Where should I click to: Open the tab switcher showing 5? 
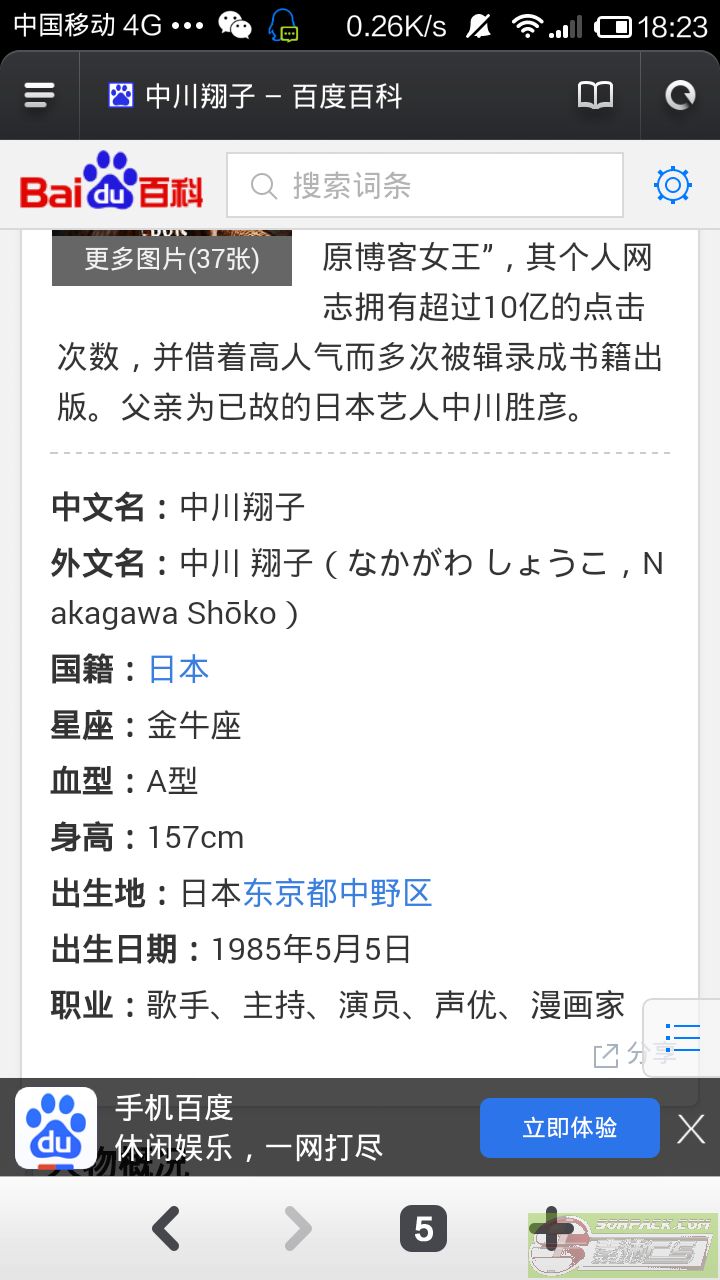click(x=424, y=1229)
